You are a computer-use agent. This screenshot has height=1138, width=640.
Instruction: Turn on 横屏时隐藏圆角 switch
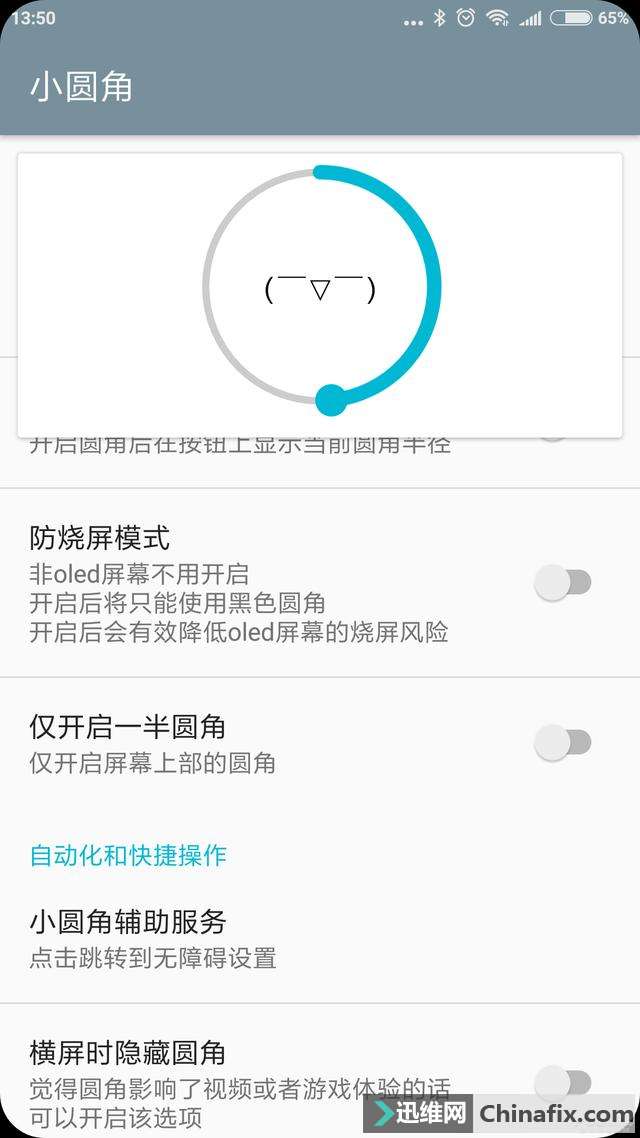point(563,1082)
